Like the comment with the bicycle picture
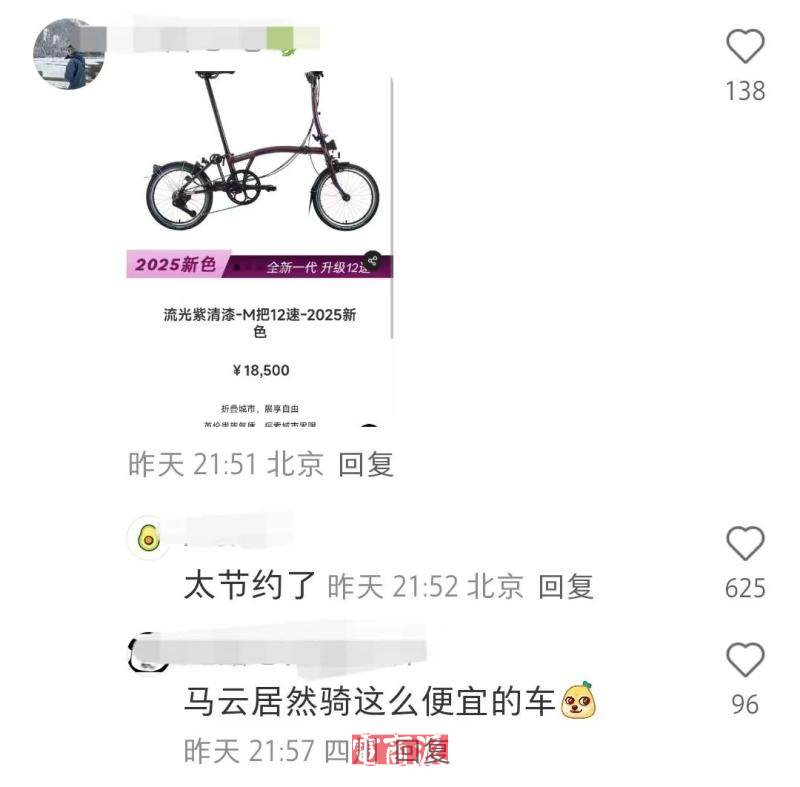 coord(745,48)
